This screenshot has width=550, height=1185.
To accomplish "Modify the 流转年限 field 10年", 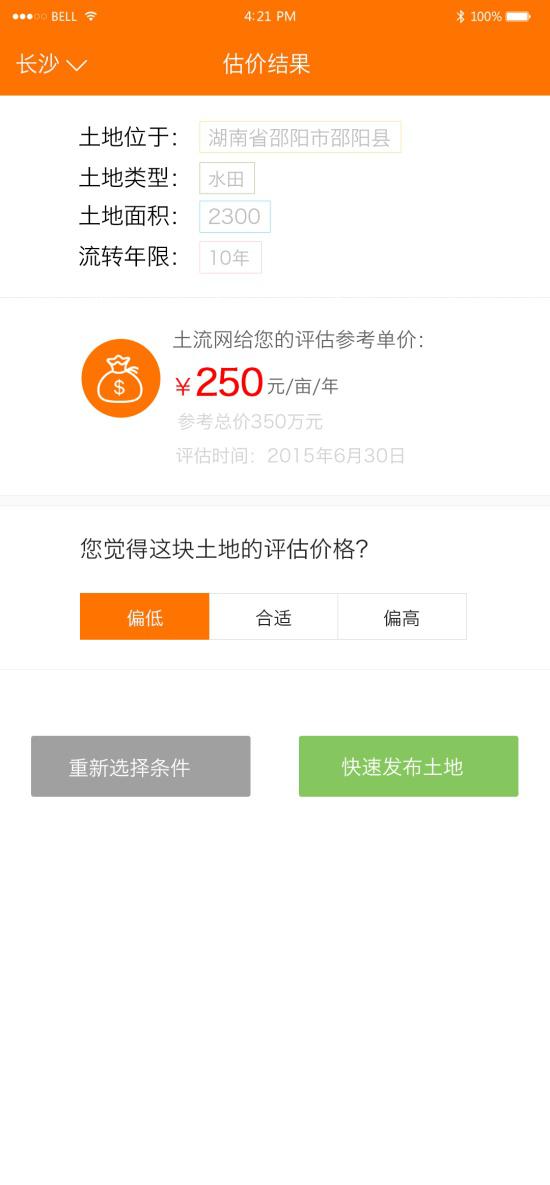I will tap(230, 257).
